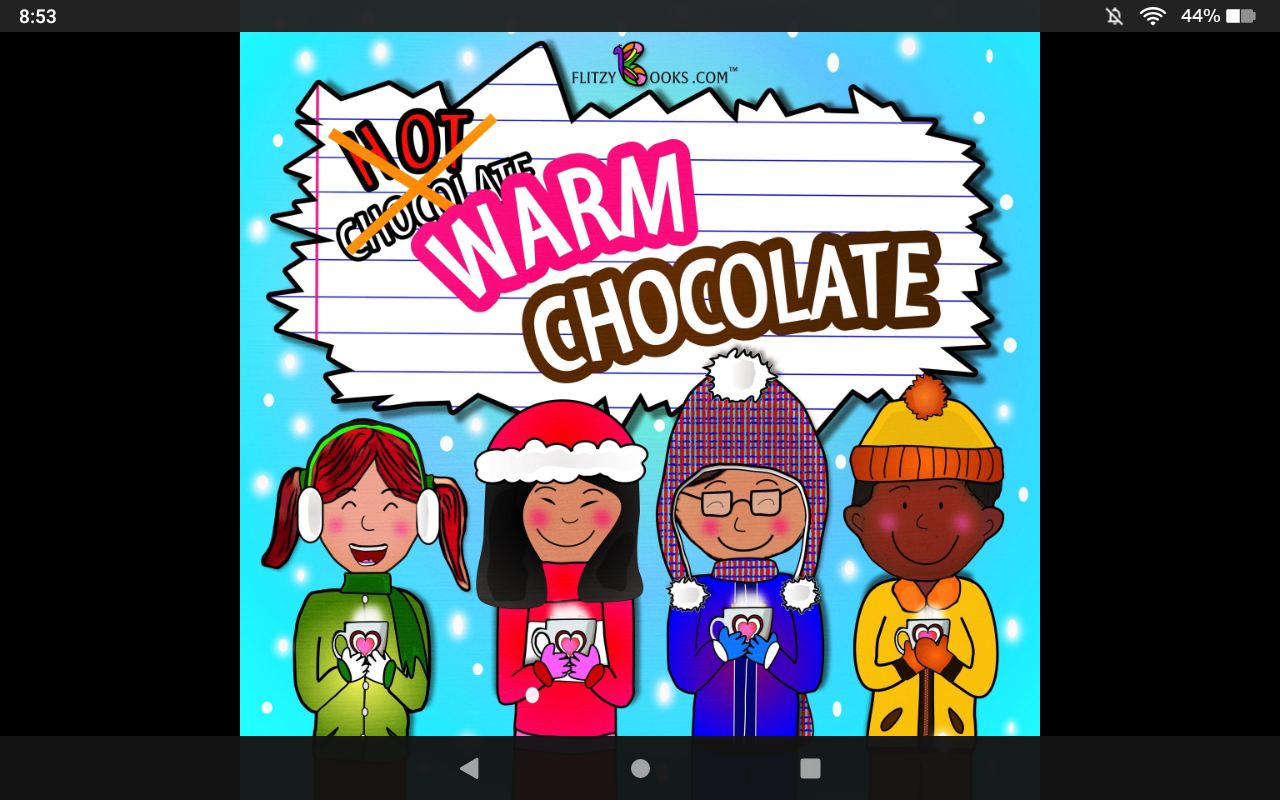Screen dimensions: 1280x800
Task: Return to the home screen
Action: [640, 768]
